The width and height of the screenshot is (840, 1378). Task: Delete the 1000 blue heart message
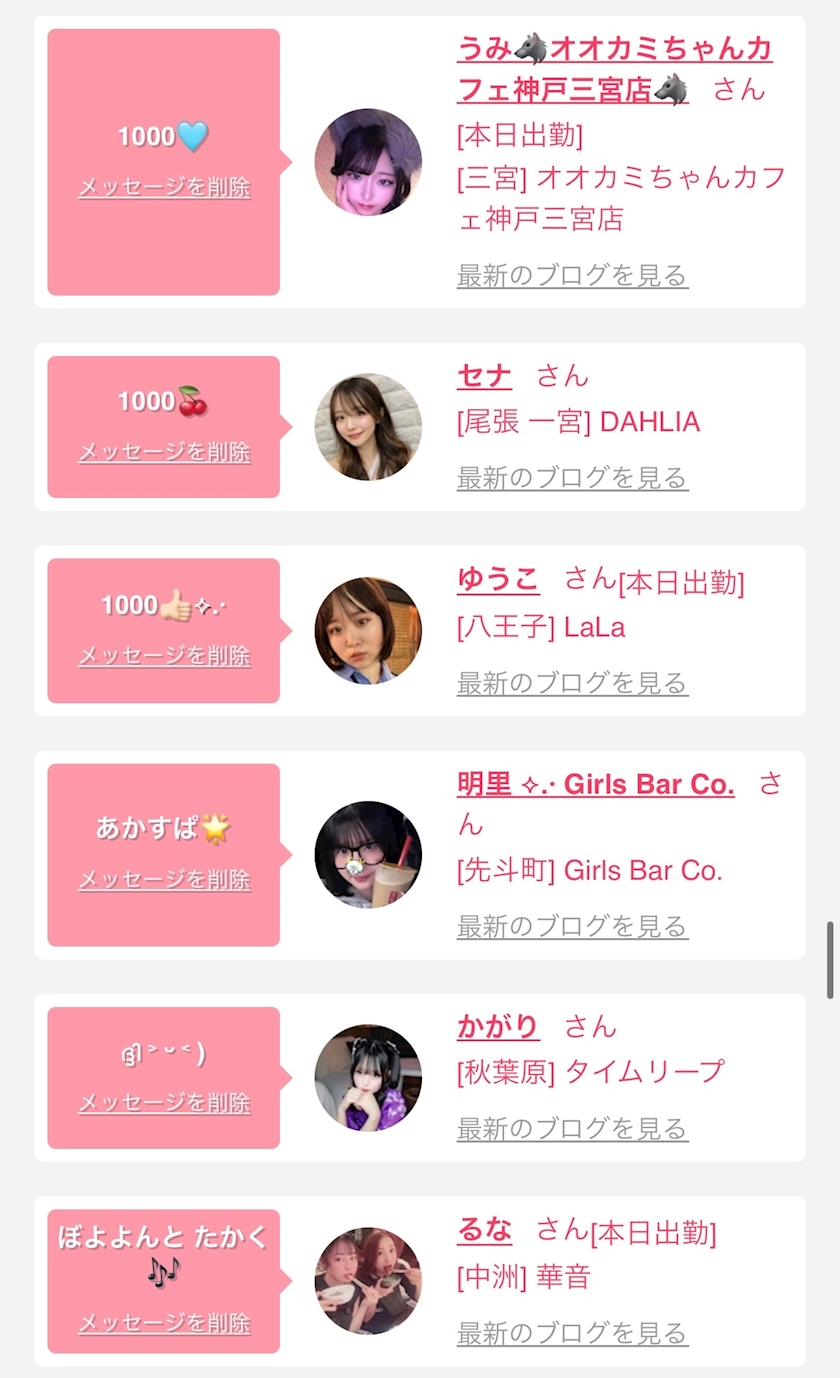pos(164,187)
